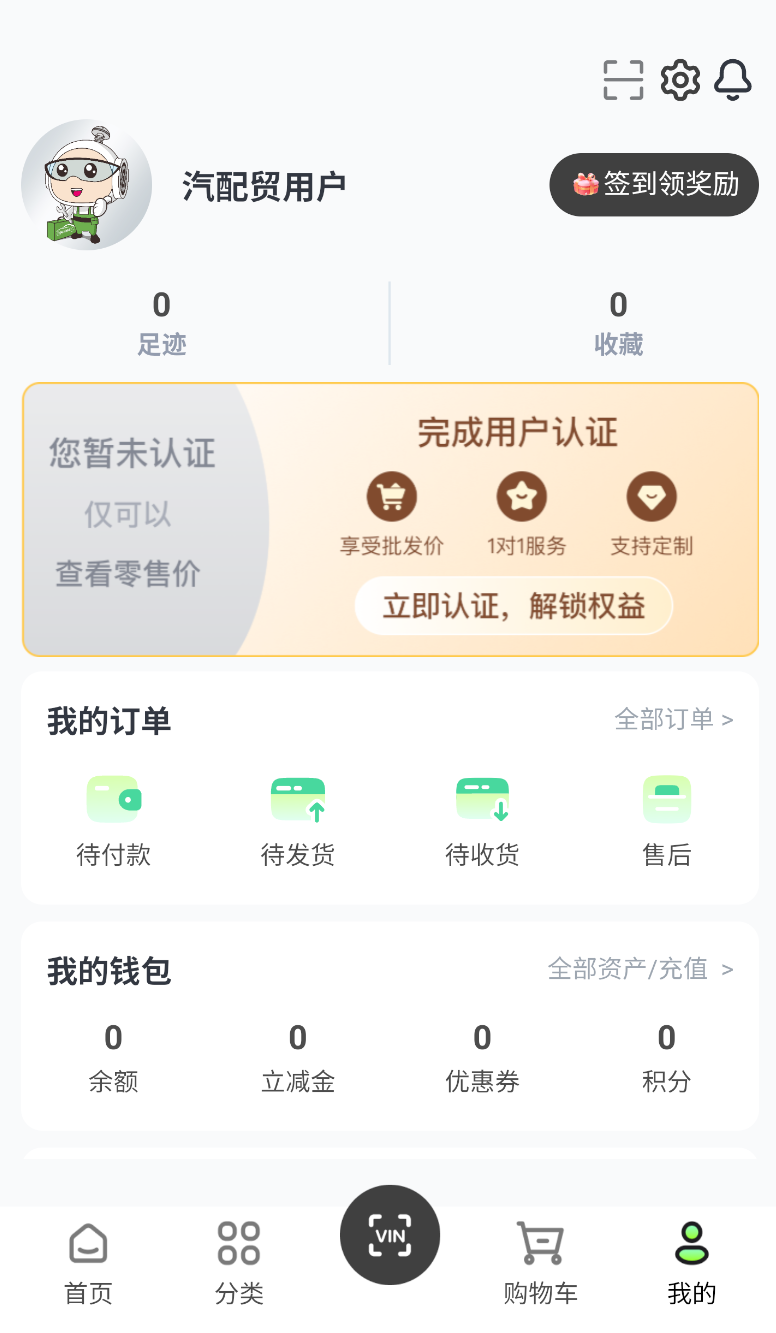Tap the center VIN scan button
This screenshot has height=1333, width=776.
pyautogui.click(x=390, y=1235)
